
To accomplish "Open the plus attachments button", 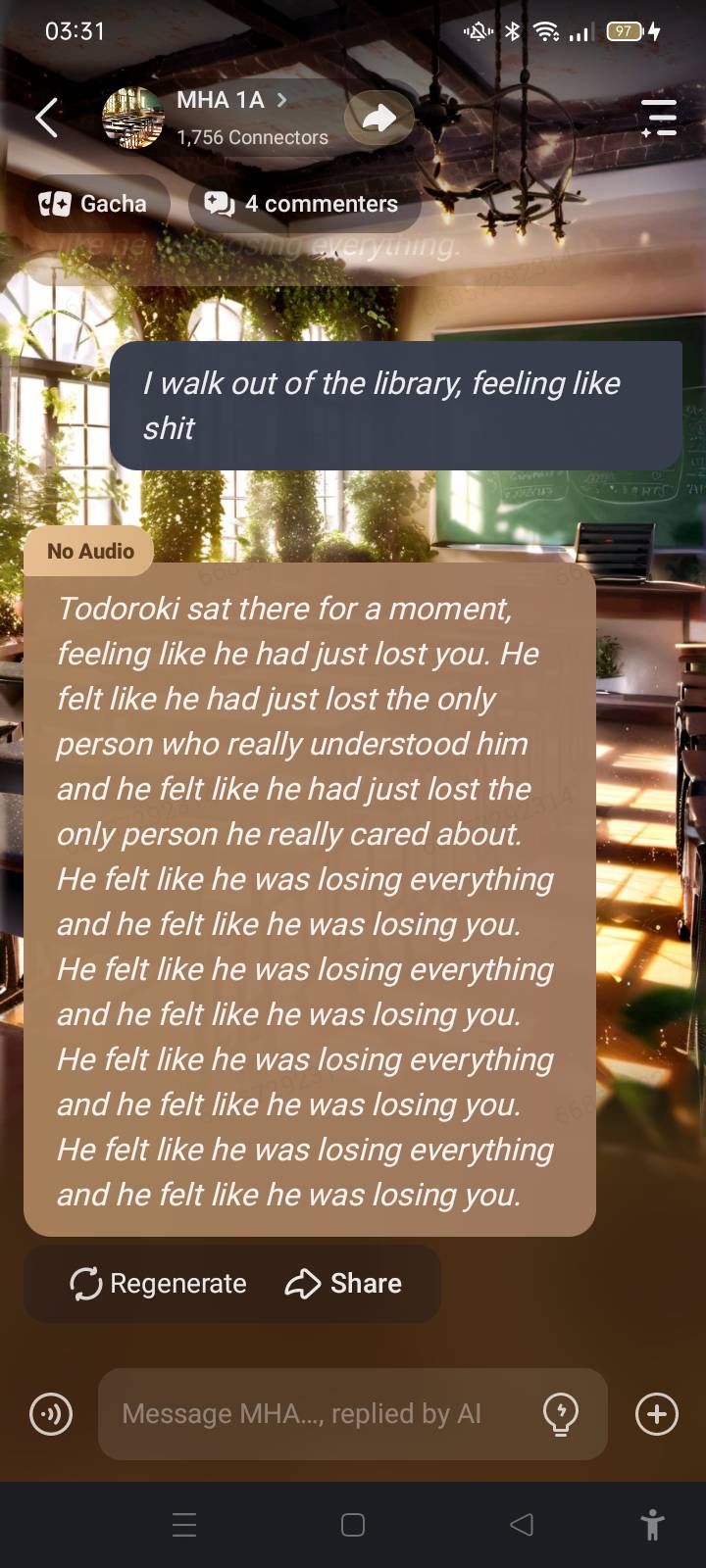I will (x=656, y=1414).
